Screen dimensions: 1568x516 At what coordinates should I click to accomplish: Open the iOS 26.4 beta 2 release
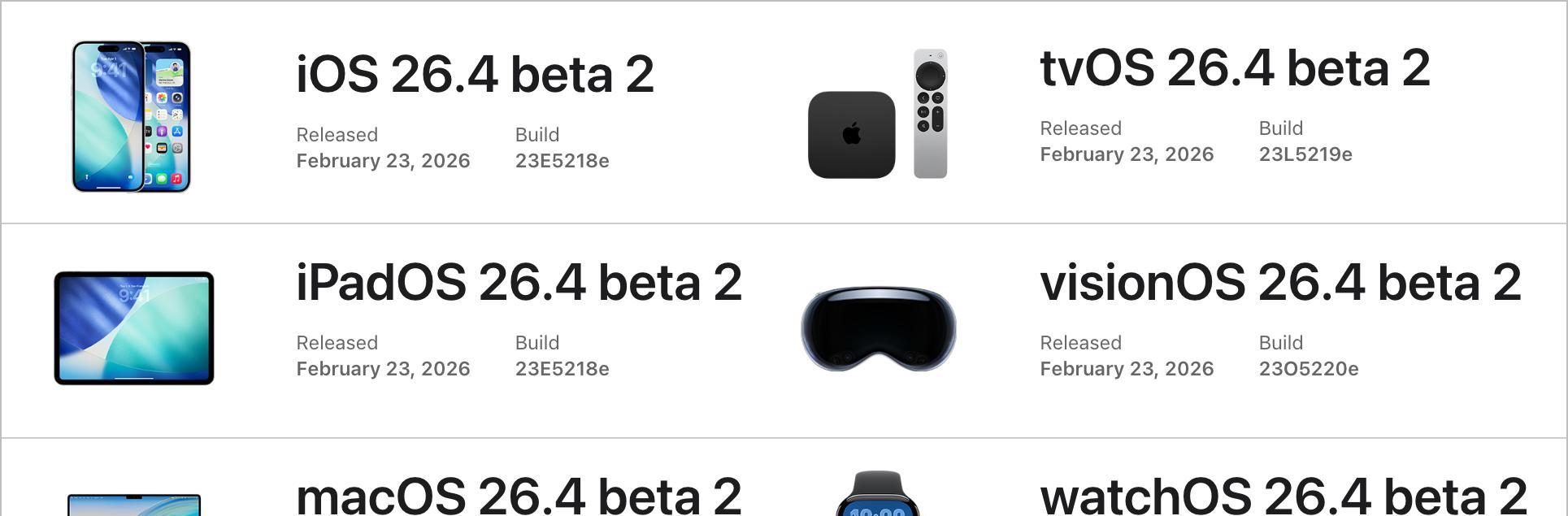point(475,75)
